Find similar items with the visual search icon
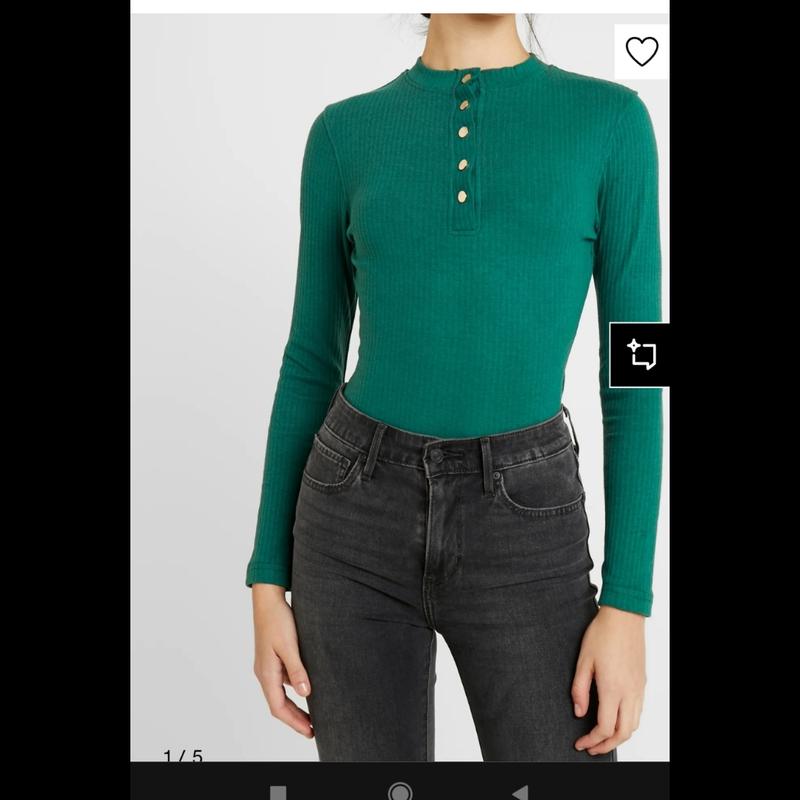 pyautogui.click(x=640, y=354)
